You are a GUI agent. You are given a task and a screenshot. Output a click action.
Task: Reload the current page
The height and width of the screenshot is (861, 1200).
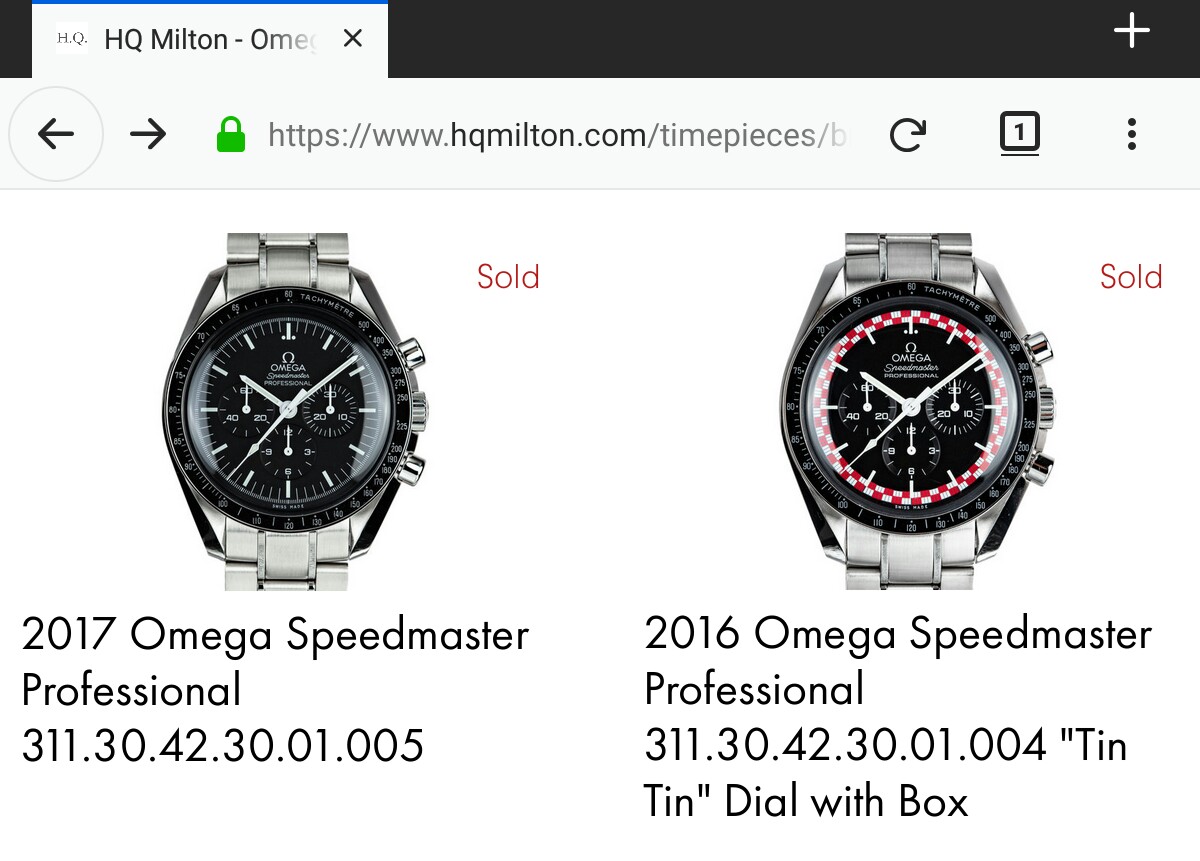point(908,134)
